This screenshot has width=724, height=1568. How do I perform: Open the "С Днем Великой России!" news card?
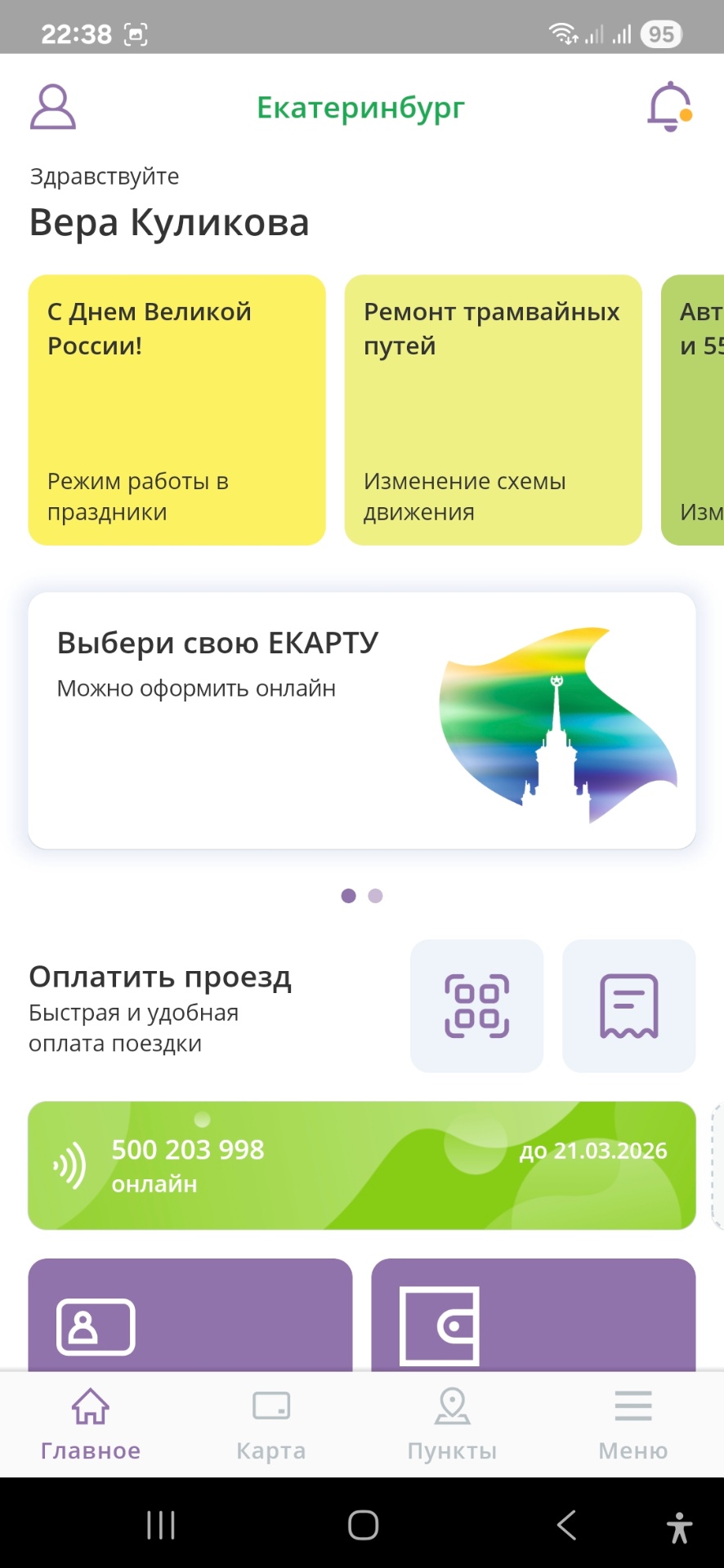pyautogui.click(x=177, y=410)
